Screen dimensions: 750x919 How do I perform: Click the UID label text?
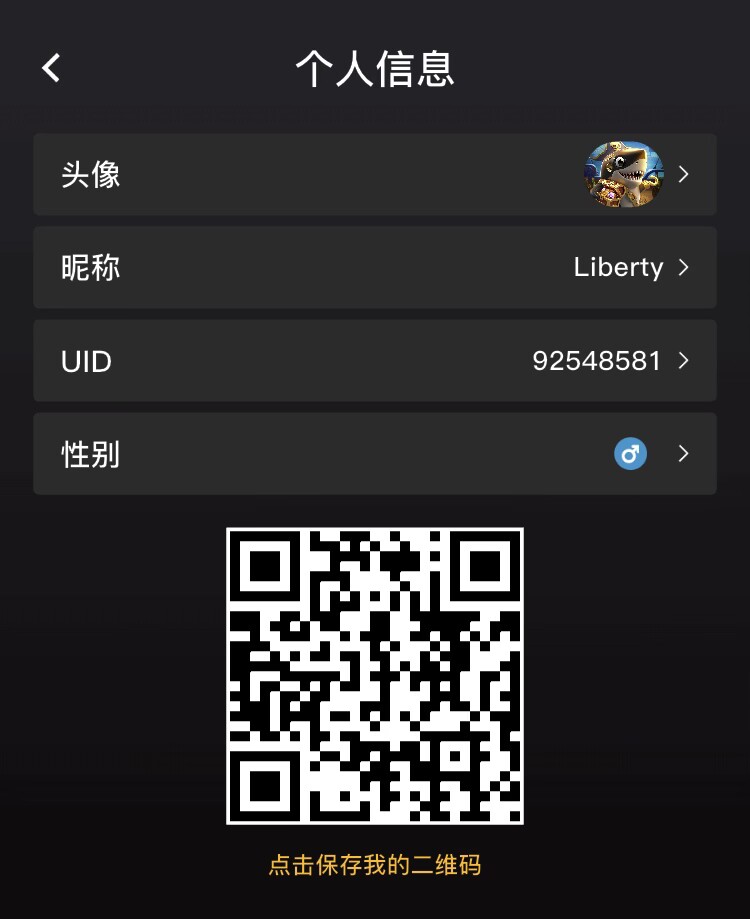86,361
